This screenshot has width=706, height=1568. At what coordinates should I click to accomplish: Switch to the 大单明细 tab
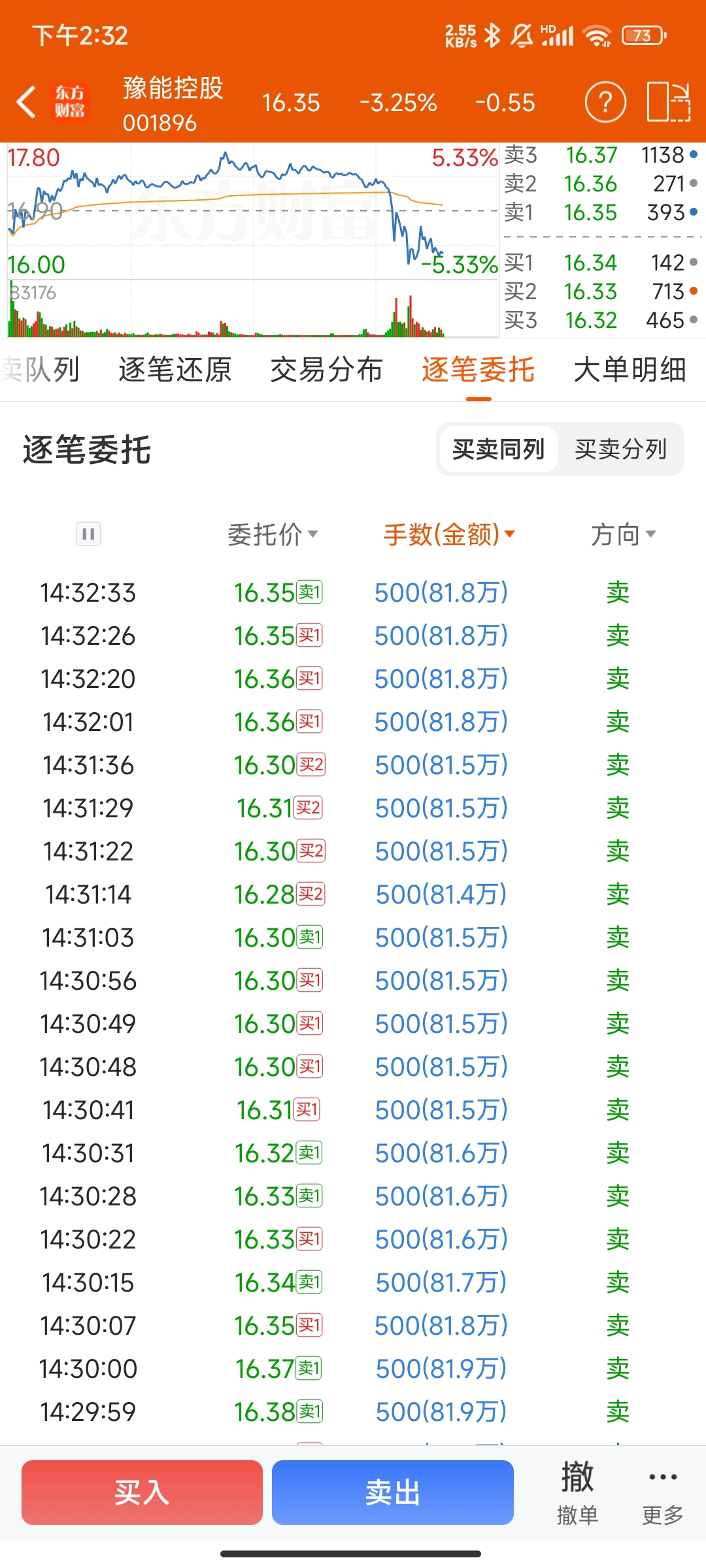pyautogui.click(x=630, y=370)
